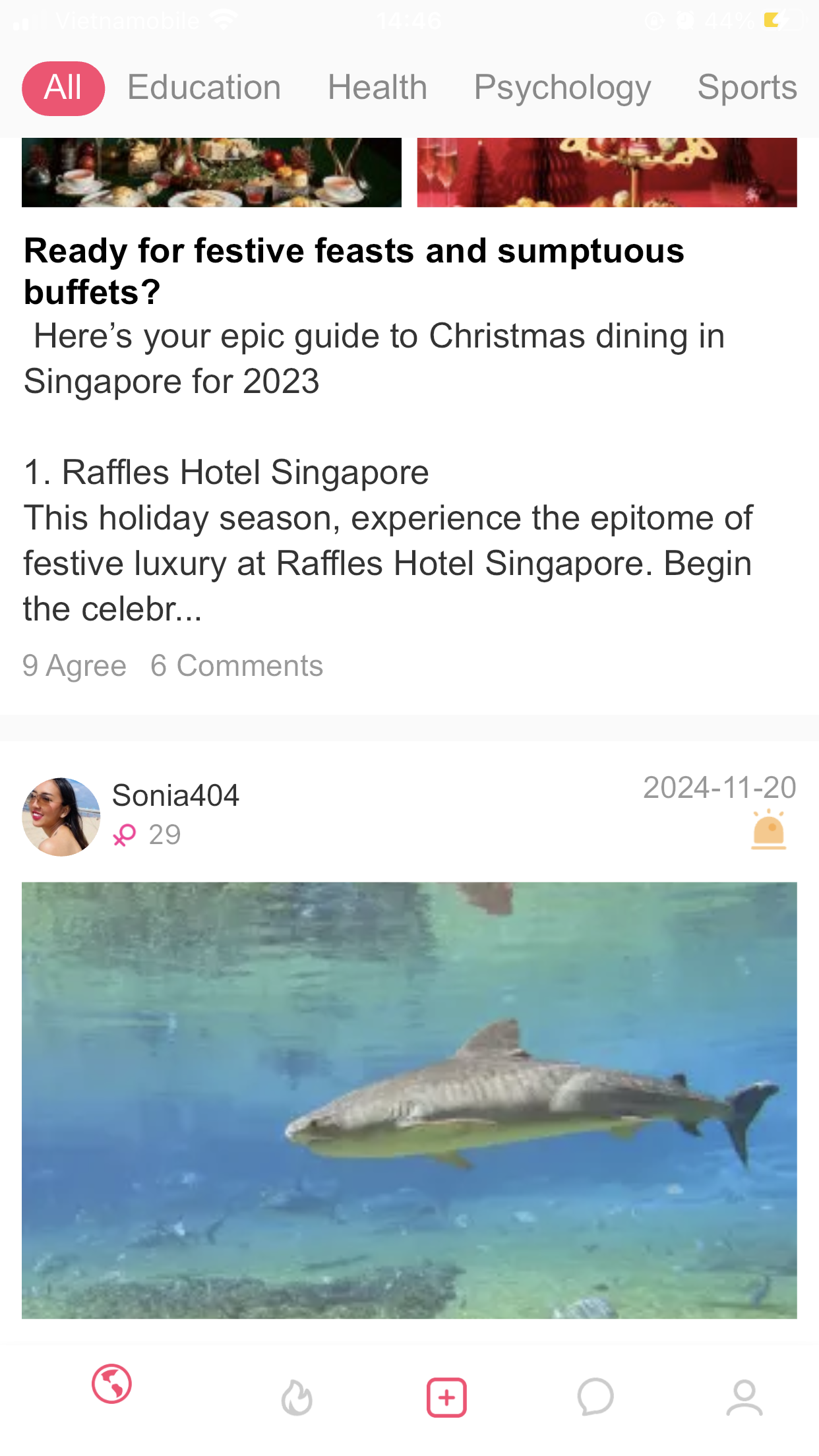Open the shark photo in Sonia404's post
Viewport: 819px width, 1456px height.
[409, 1100]
